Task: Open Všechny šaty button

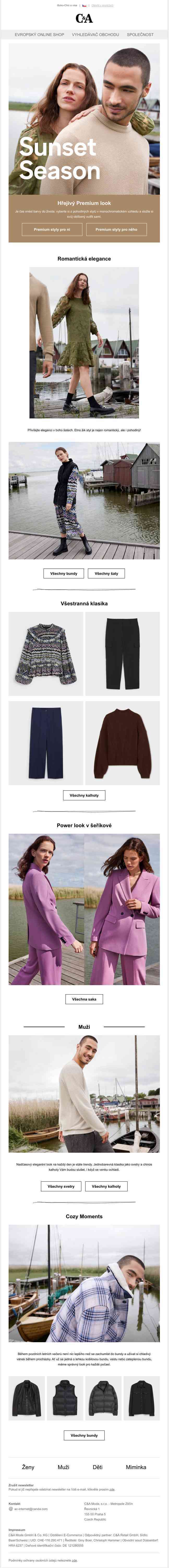Action: 106,573
